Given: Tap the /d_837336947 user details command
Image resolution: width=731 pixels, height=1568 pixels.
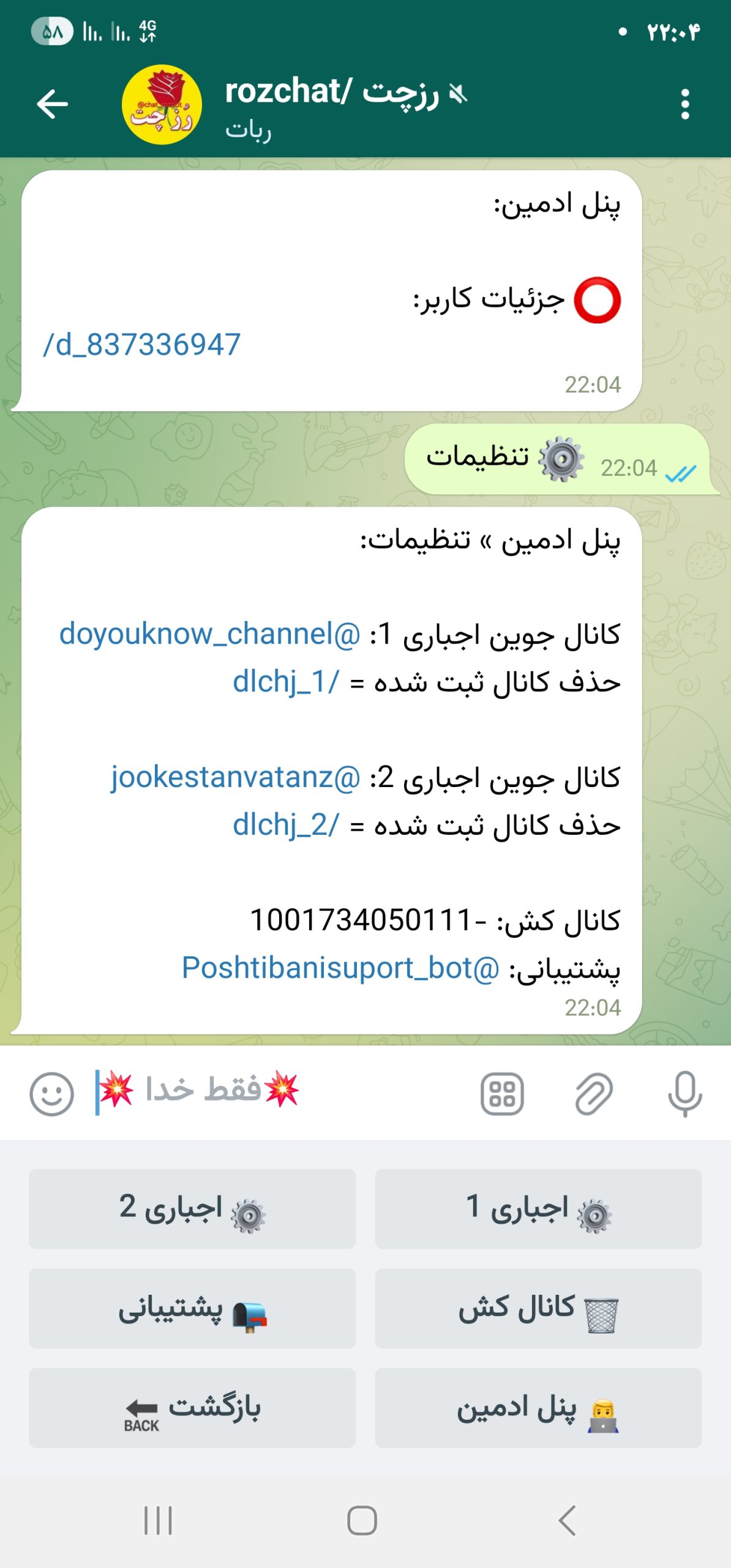Looking at the screenshot, I should (141, 345).
